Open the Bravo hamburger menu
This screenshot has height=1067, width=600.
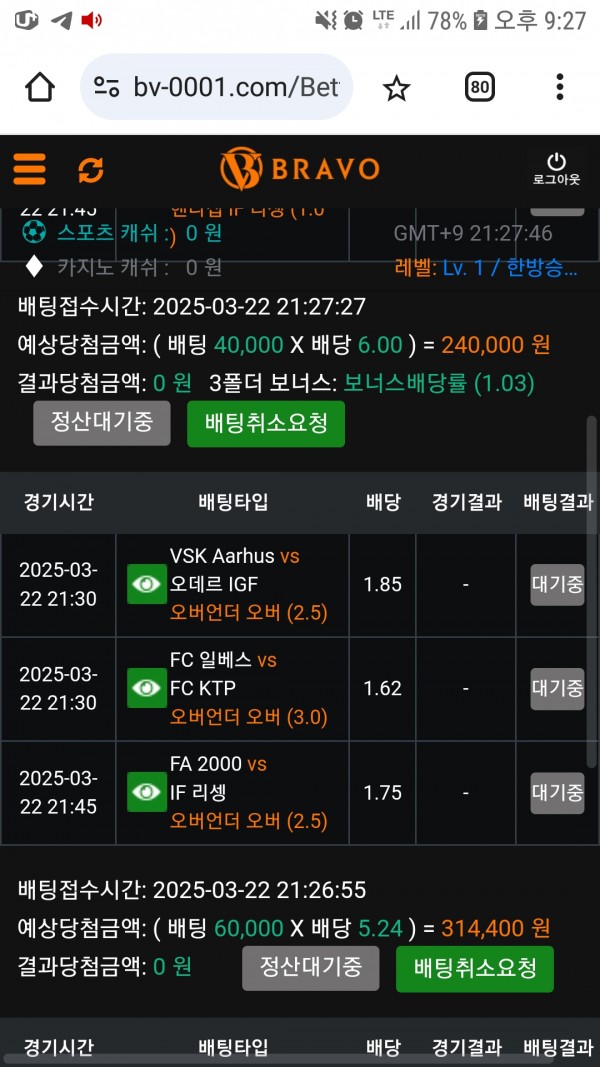[x=30, y=168]
